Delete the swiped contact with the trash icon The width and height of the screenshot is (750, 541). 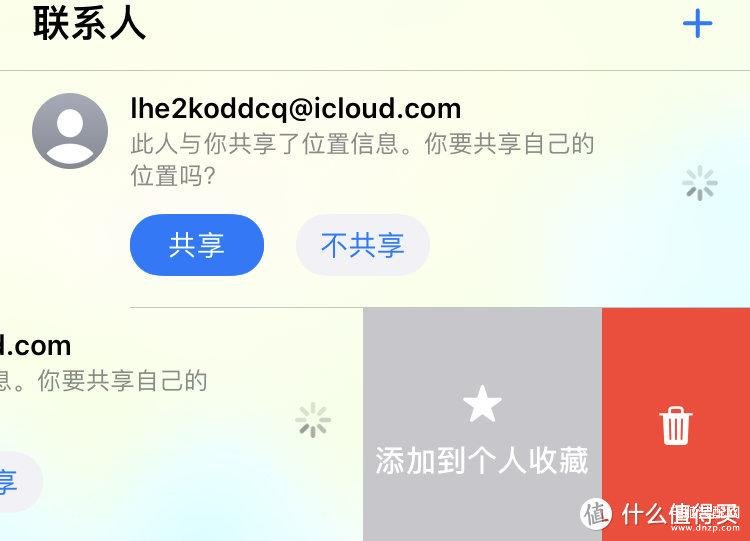676,425
